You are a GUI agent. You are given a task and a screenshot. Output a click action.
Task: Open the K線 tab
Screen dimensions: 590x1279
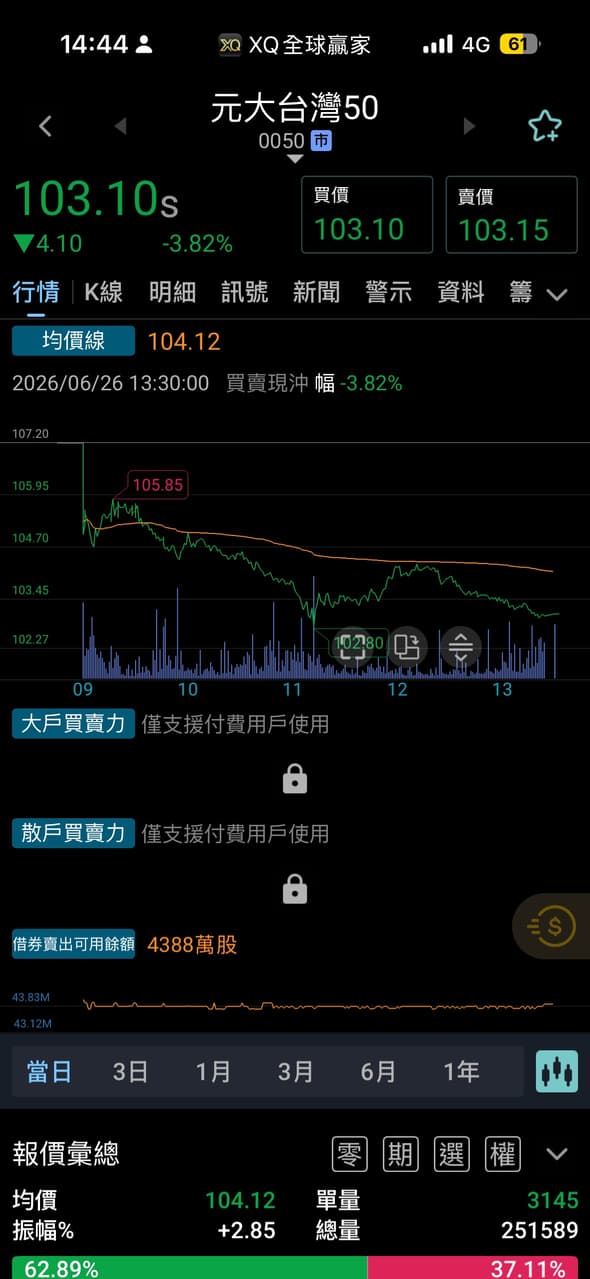(103, 292)
